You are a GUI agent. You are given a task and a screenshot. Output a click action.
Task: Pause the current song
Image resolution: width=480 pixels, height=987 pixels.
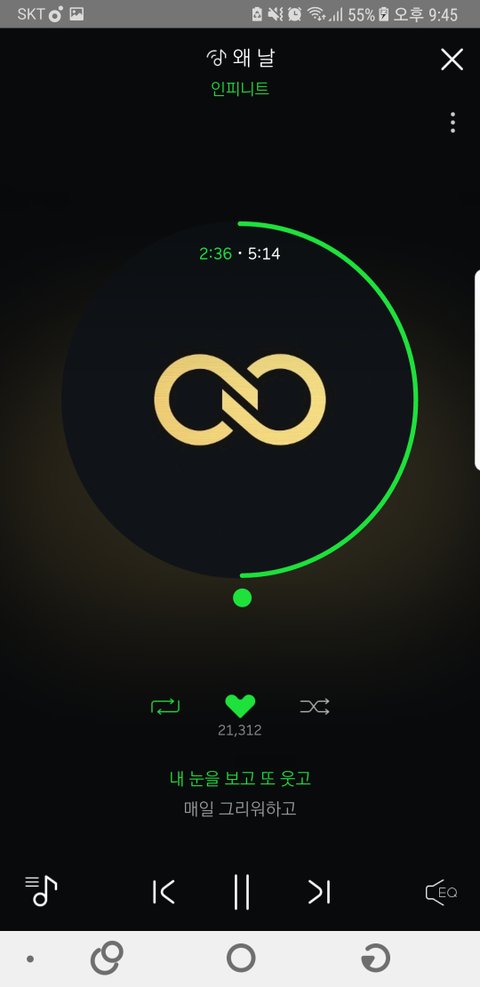pos(242,892)
